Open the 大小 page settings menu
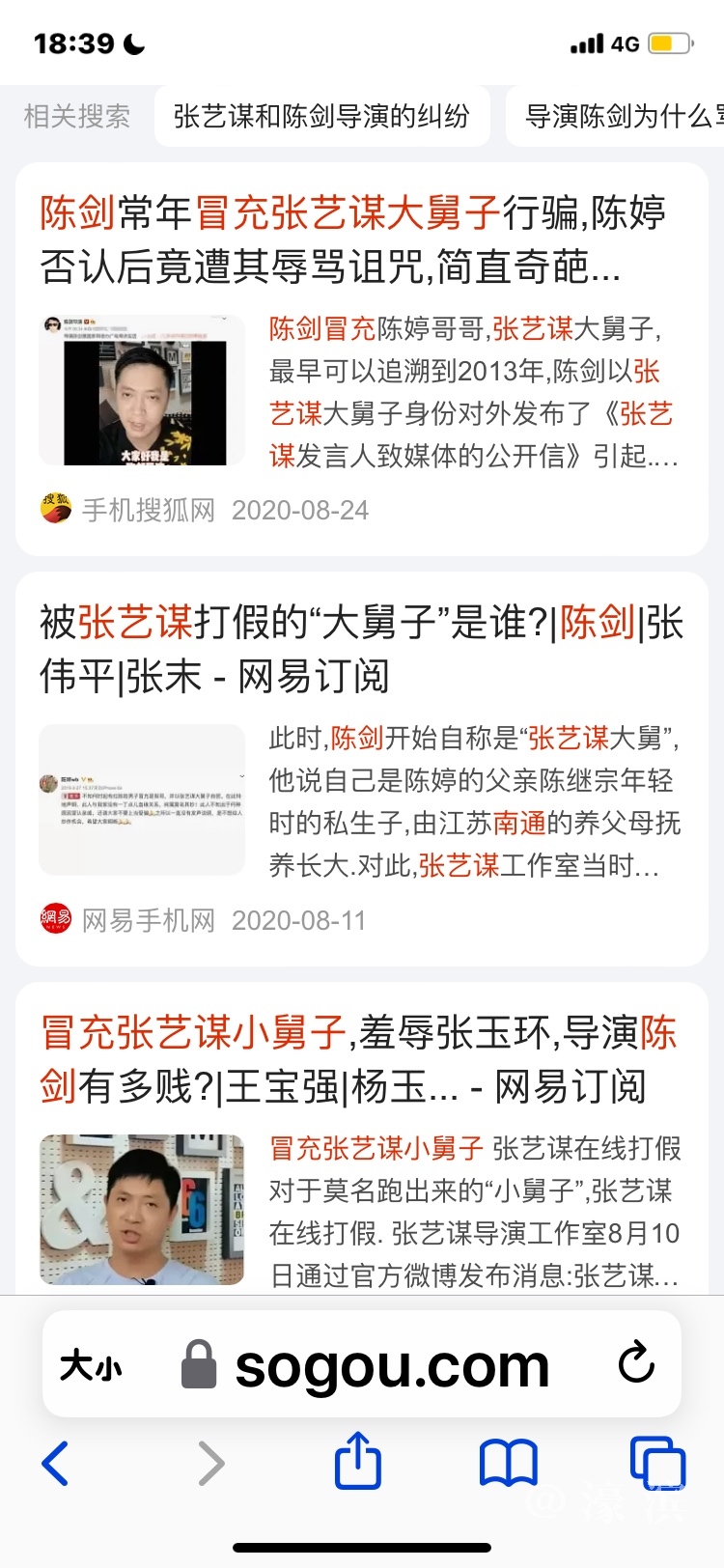Viewport: 724px width, 1568px height. pos(91,1365)
